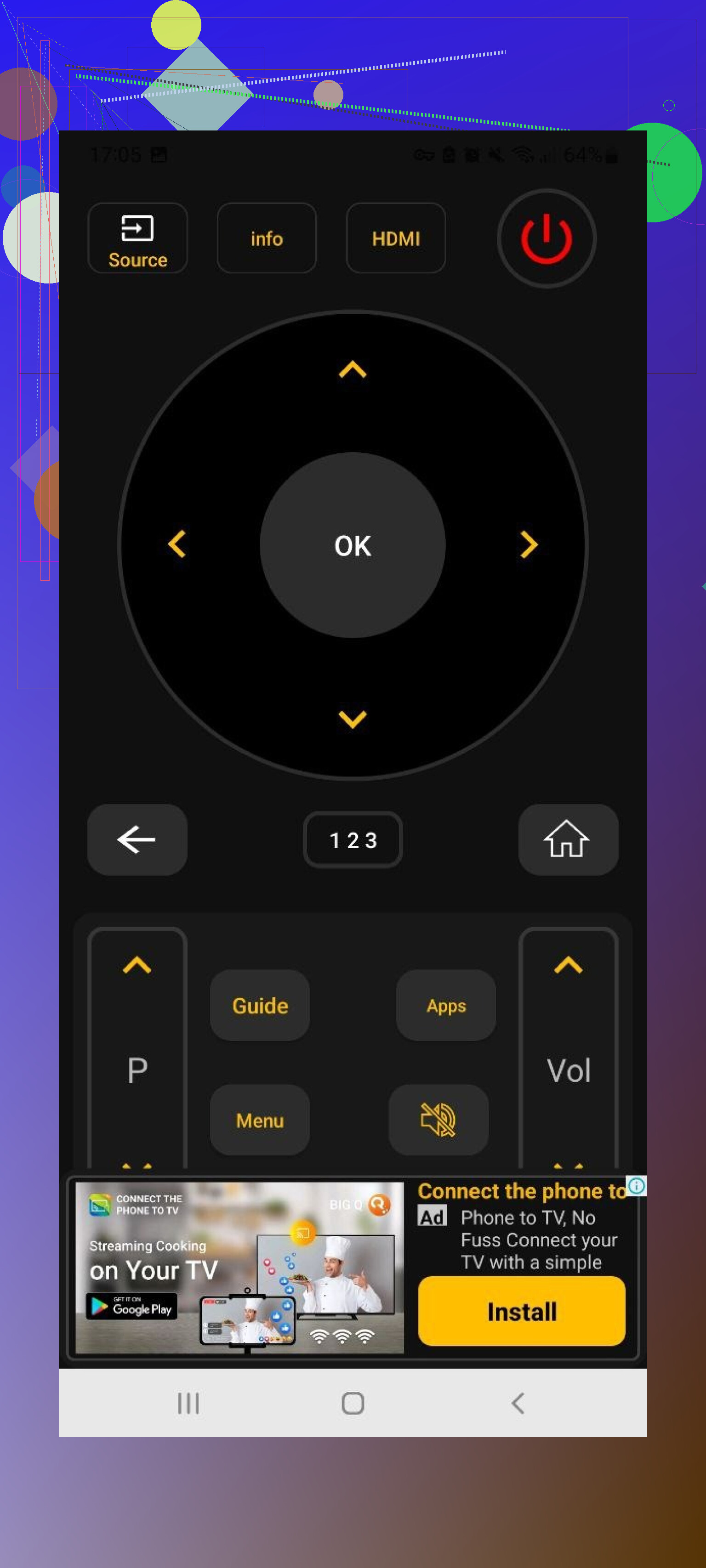
Task: Tap the down arrow on the d-pad
Action: (x=352, y=719)
